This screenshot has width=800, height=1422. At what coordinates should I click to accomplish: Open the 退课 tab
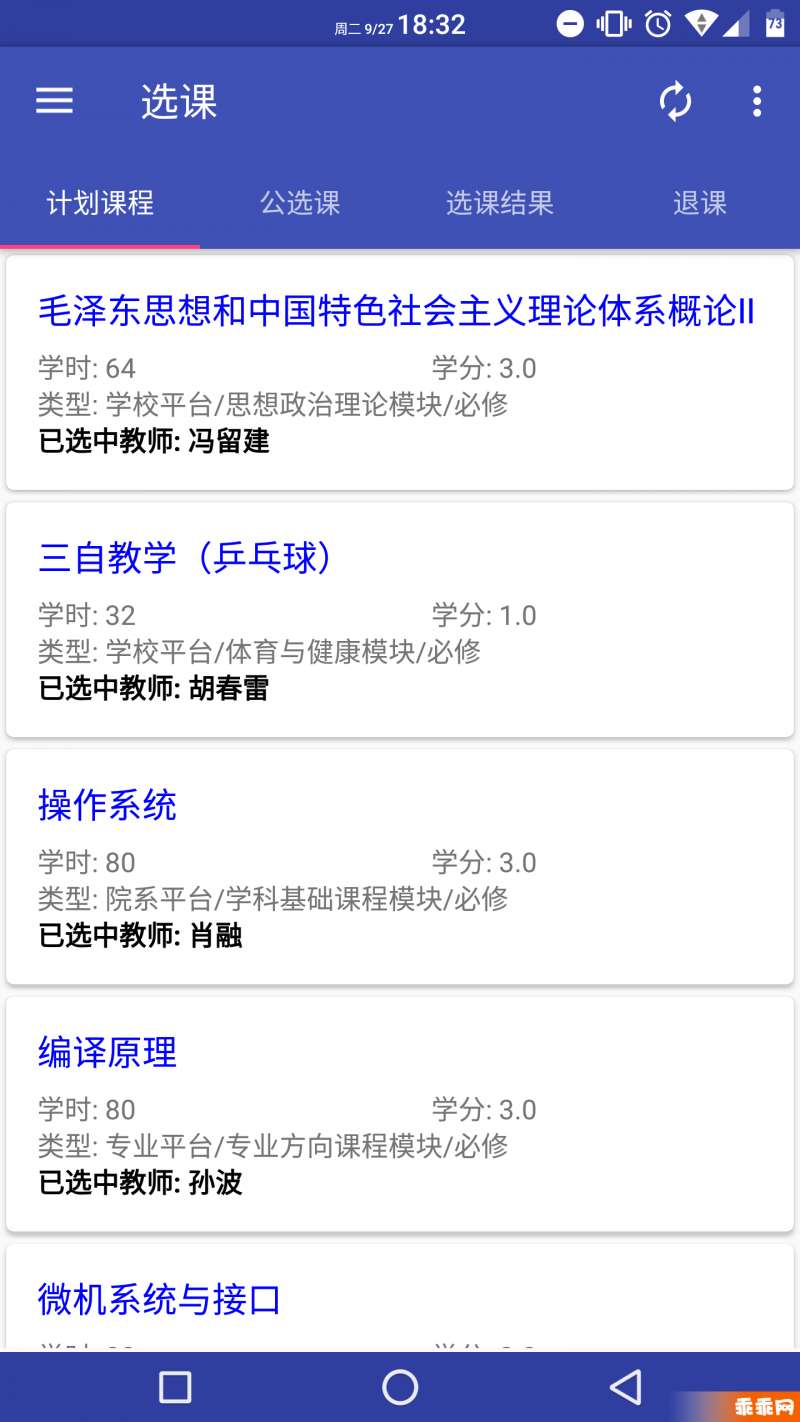pyautogui.click(x=699, y=203)
